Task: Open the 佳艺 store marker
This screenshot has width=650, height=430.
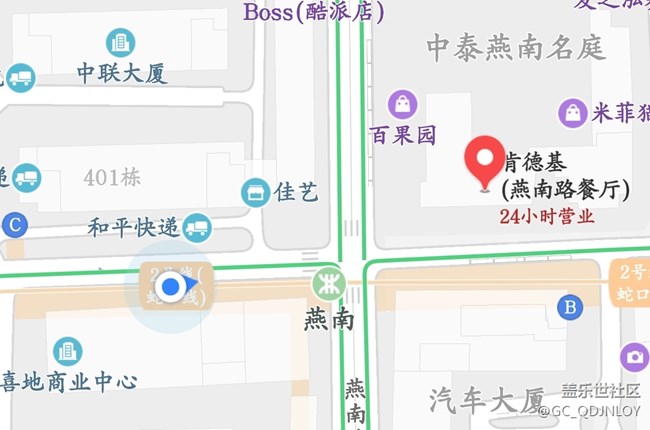Action: 256,191
